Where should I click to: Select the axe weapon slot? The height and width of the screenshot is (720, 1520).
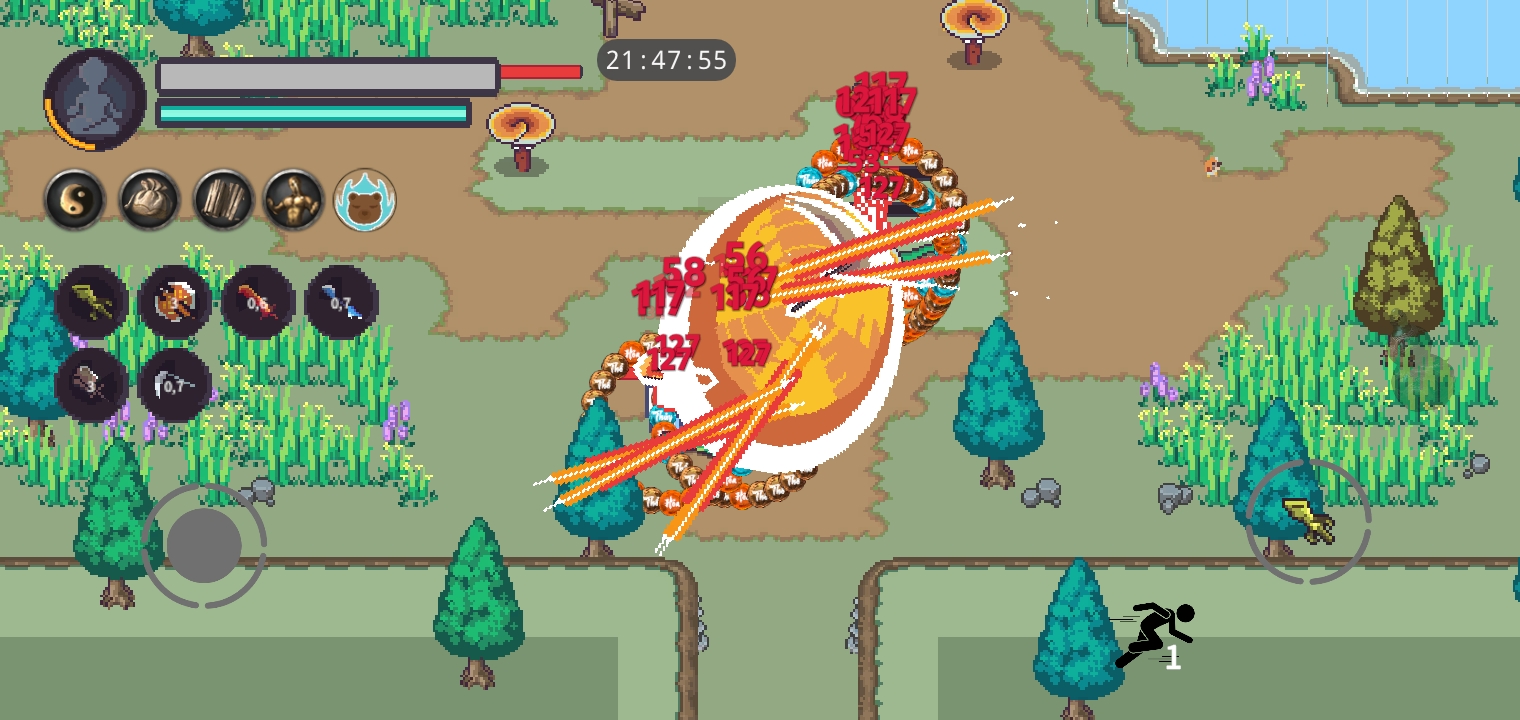click(175, 302)
